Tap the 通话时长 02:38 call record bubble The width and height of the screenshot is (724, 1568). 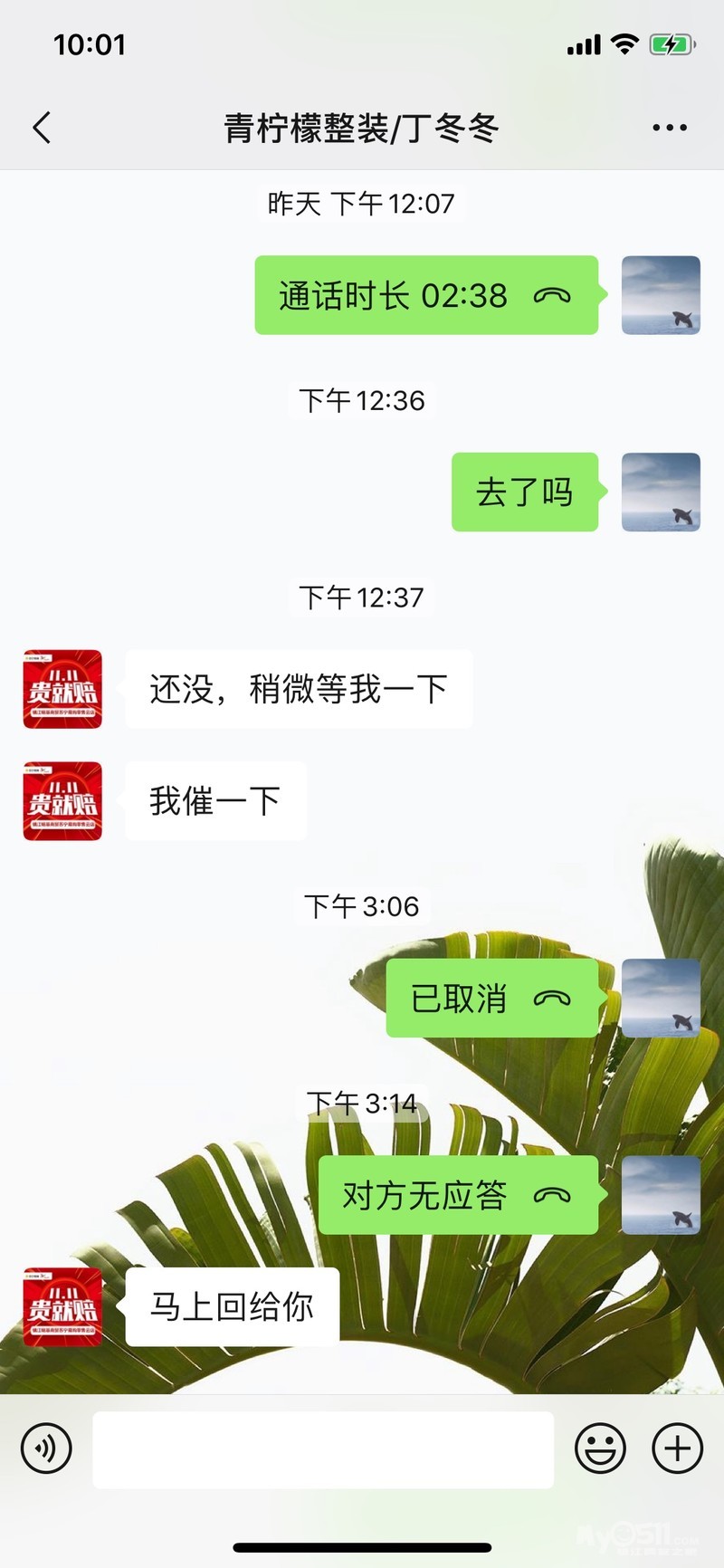coord(425,295)
